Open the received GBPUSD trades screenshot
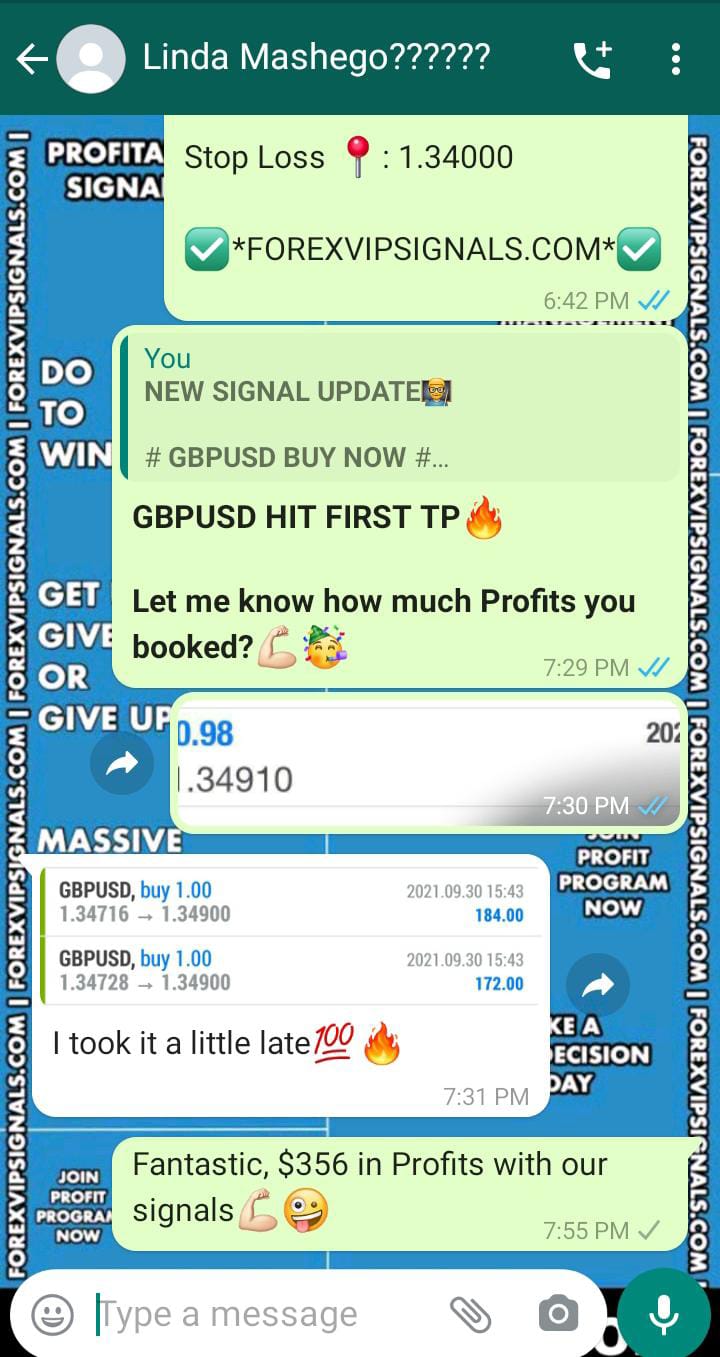 click(x=290, y=935)
